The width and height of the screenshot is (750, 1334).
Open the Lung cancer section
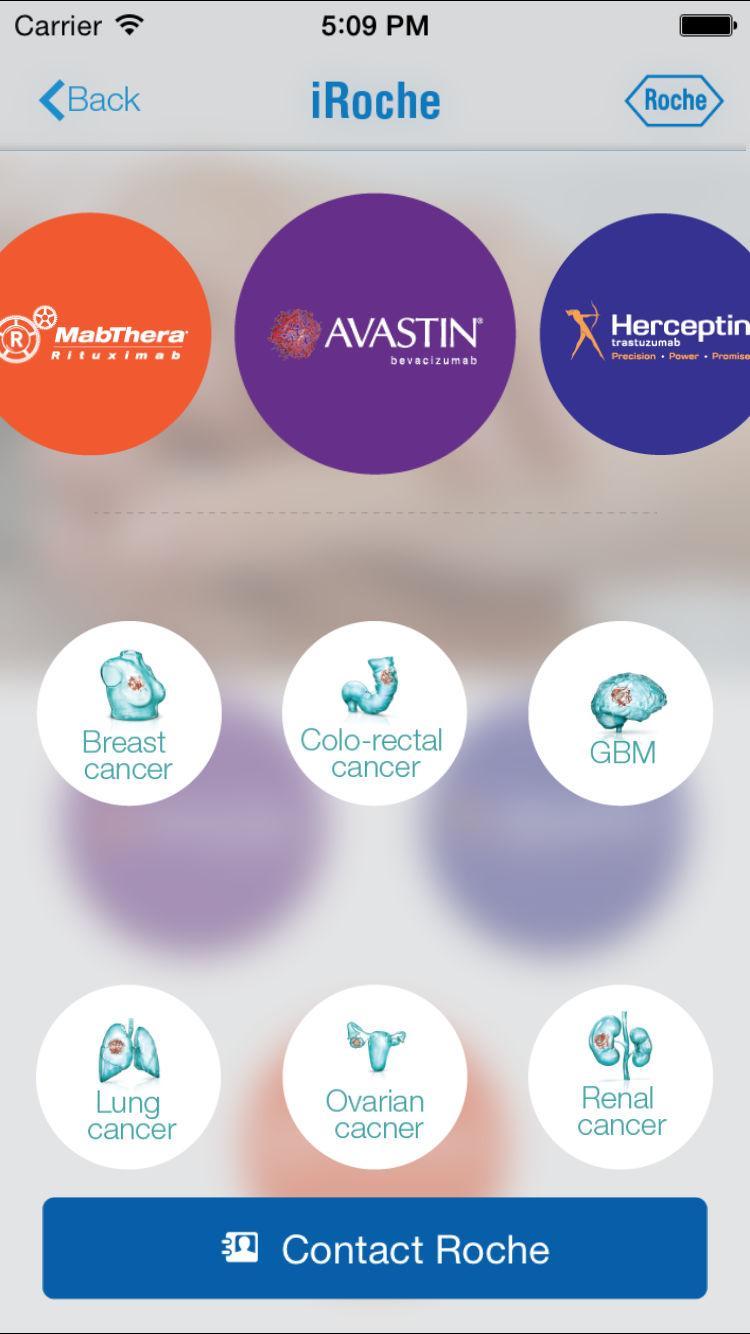[129, 1077]
